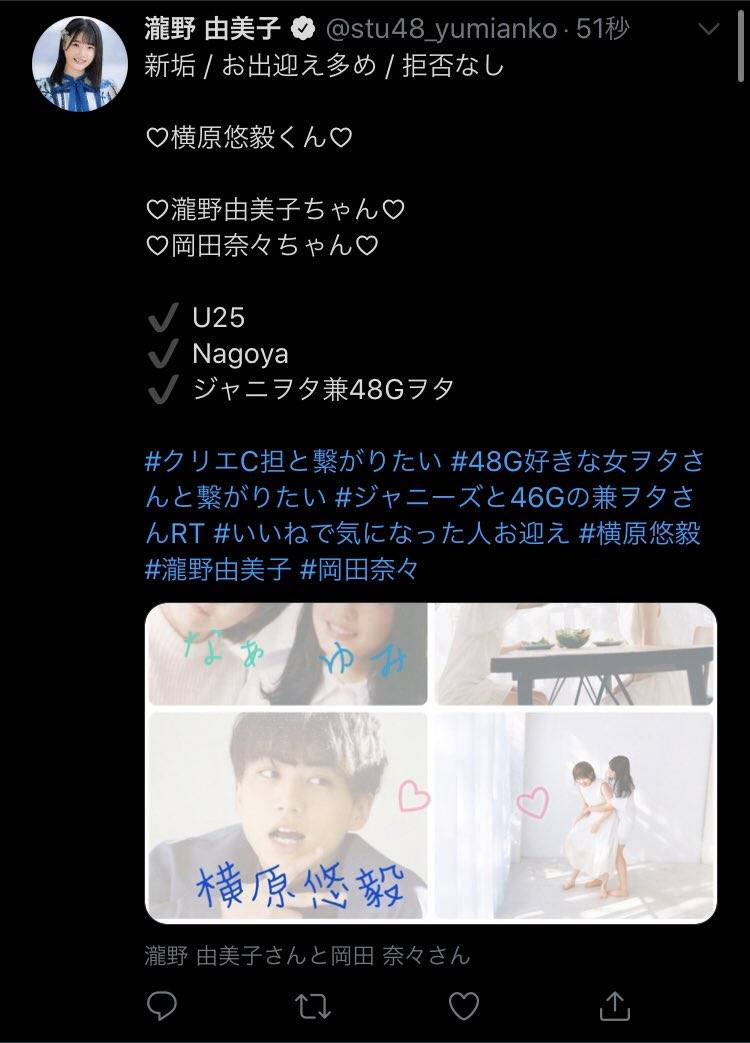Share this tweet

point(616,1005)
